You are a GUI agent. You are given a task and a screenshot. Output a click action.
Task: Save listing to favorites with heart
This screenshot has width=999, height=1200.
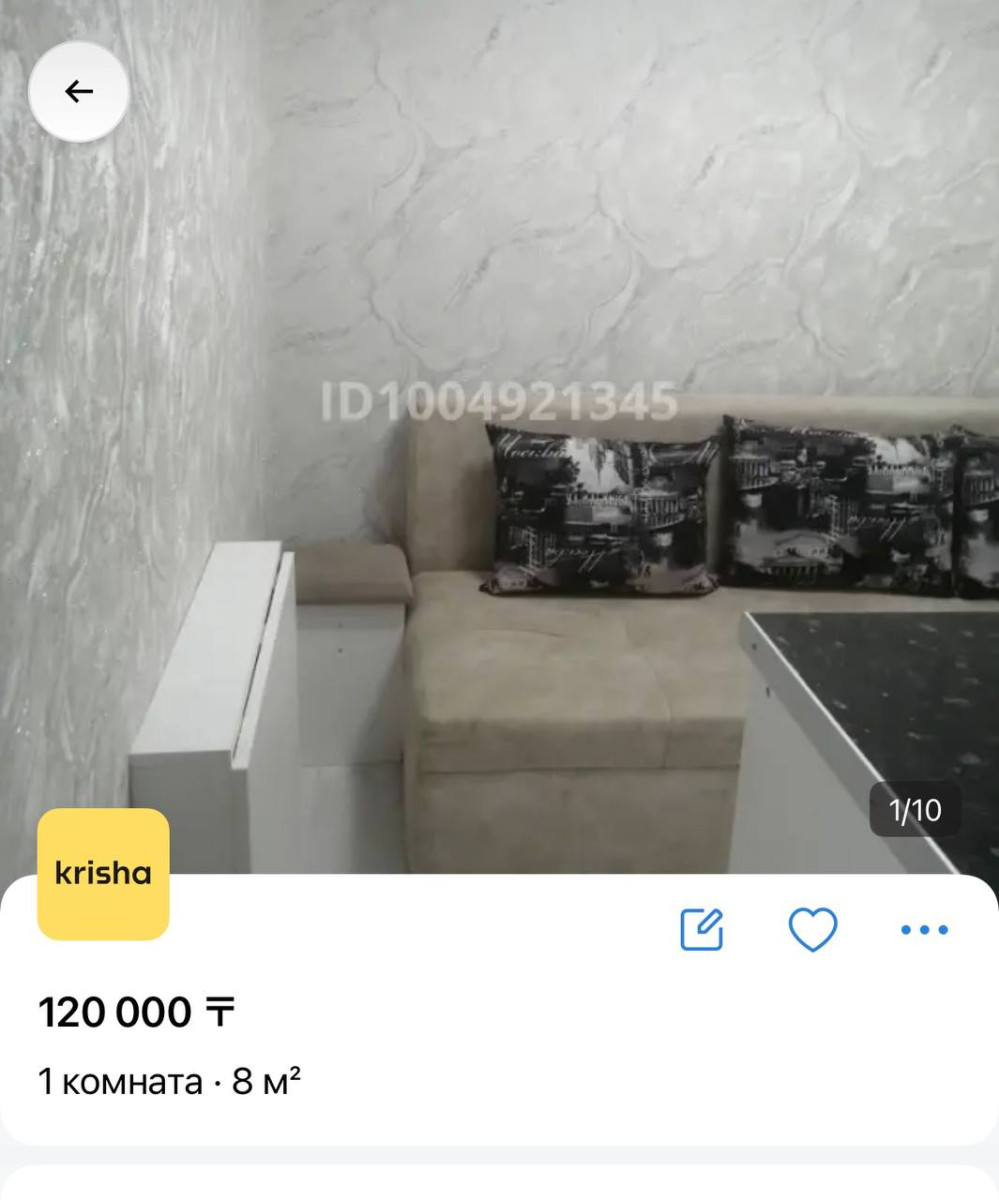tap(813, 930)
